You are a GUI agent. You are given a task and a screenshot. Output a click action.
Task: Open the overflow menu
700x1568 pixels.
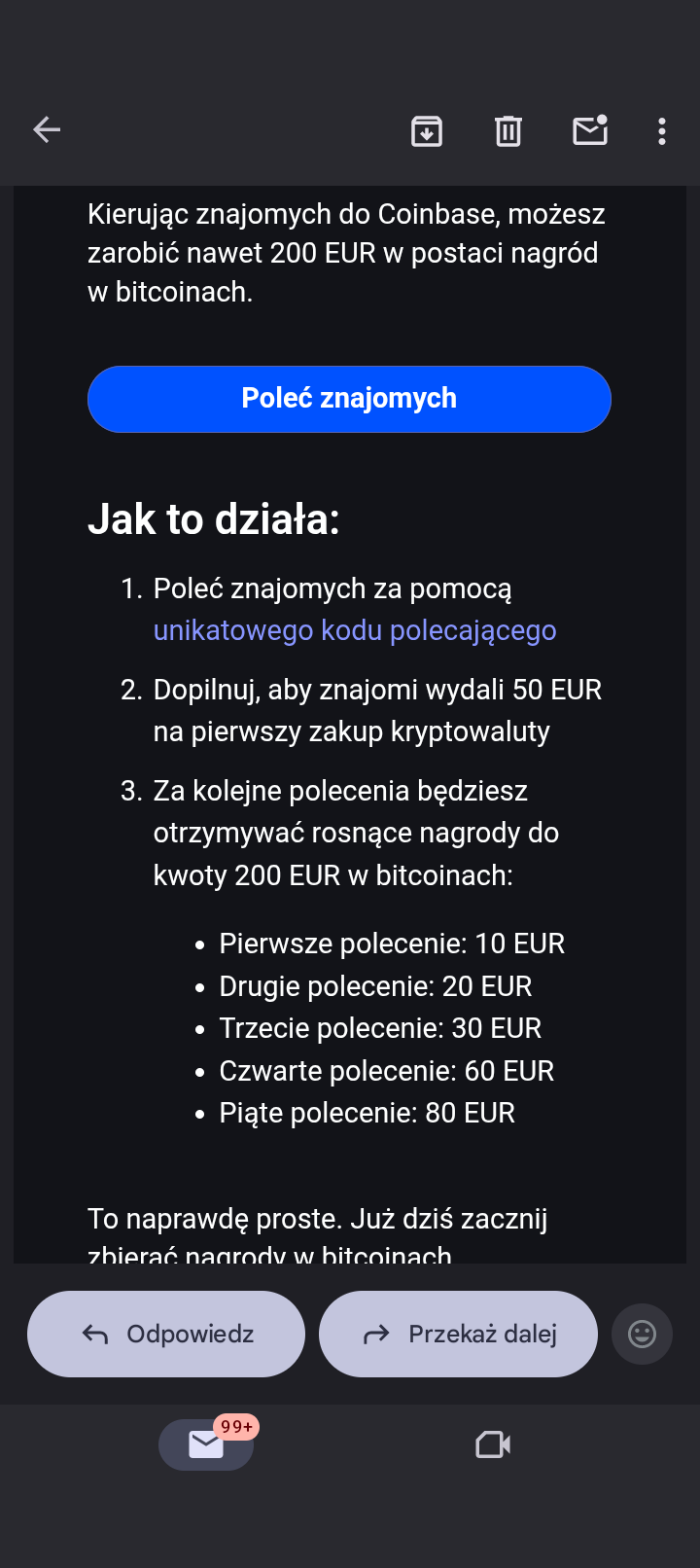[662, 130]
